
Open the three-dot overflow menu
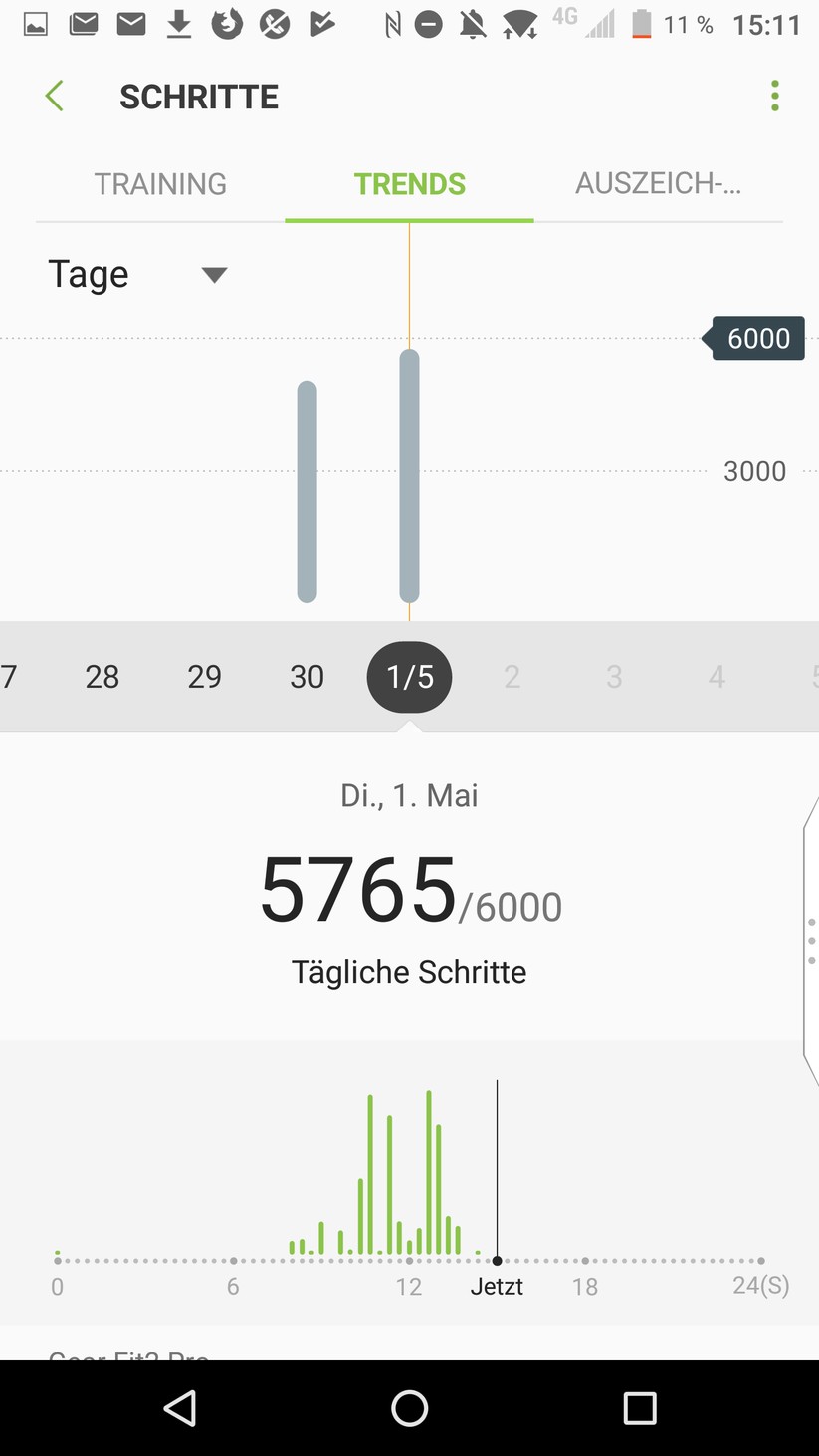coord(775,96)
